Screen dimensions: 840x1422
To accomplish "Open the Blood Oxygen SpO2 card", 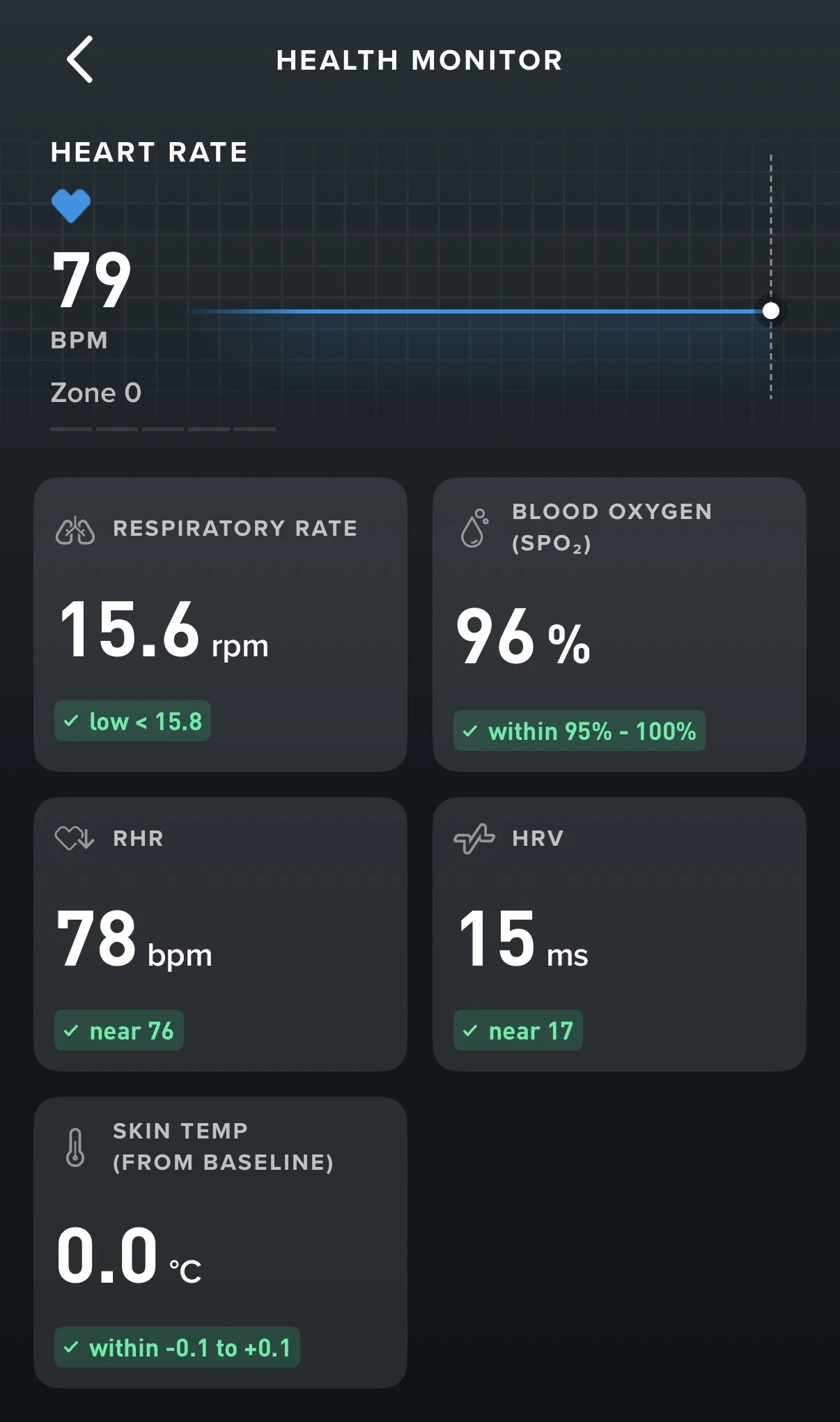I will click(619, 624).
